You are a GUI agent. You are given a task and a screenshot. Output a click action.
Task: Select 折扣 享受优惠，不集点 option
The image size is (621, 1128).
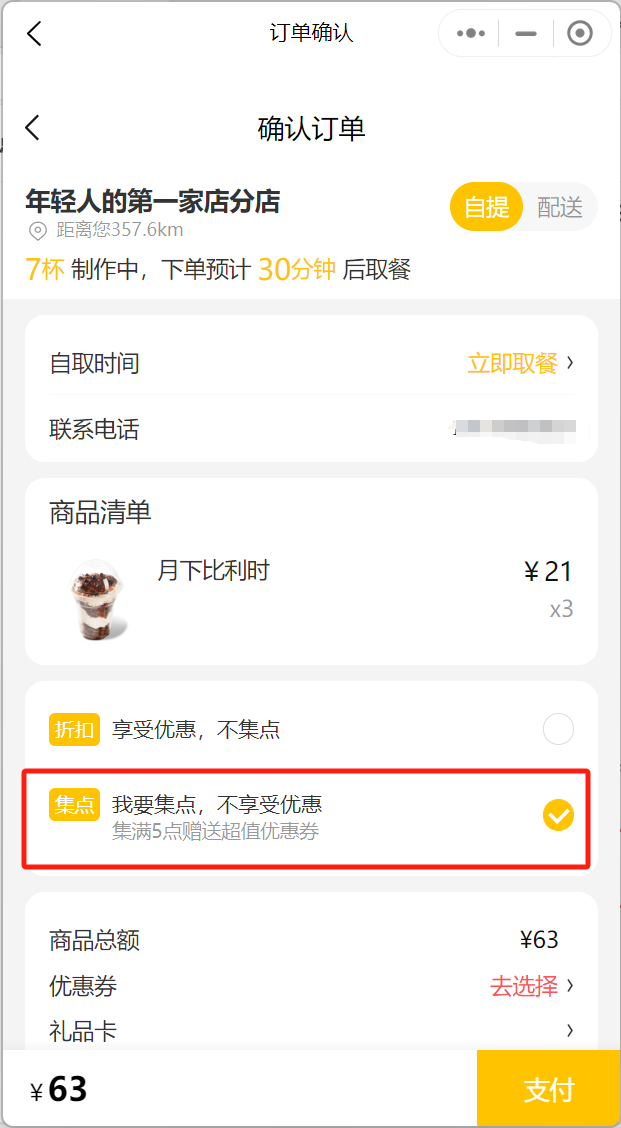[558, 729]
